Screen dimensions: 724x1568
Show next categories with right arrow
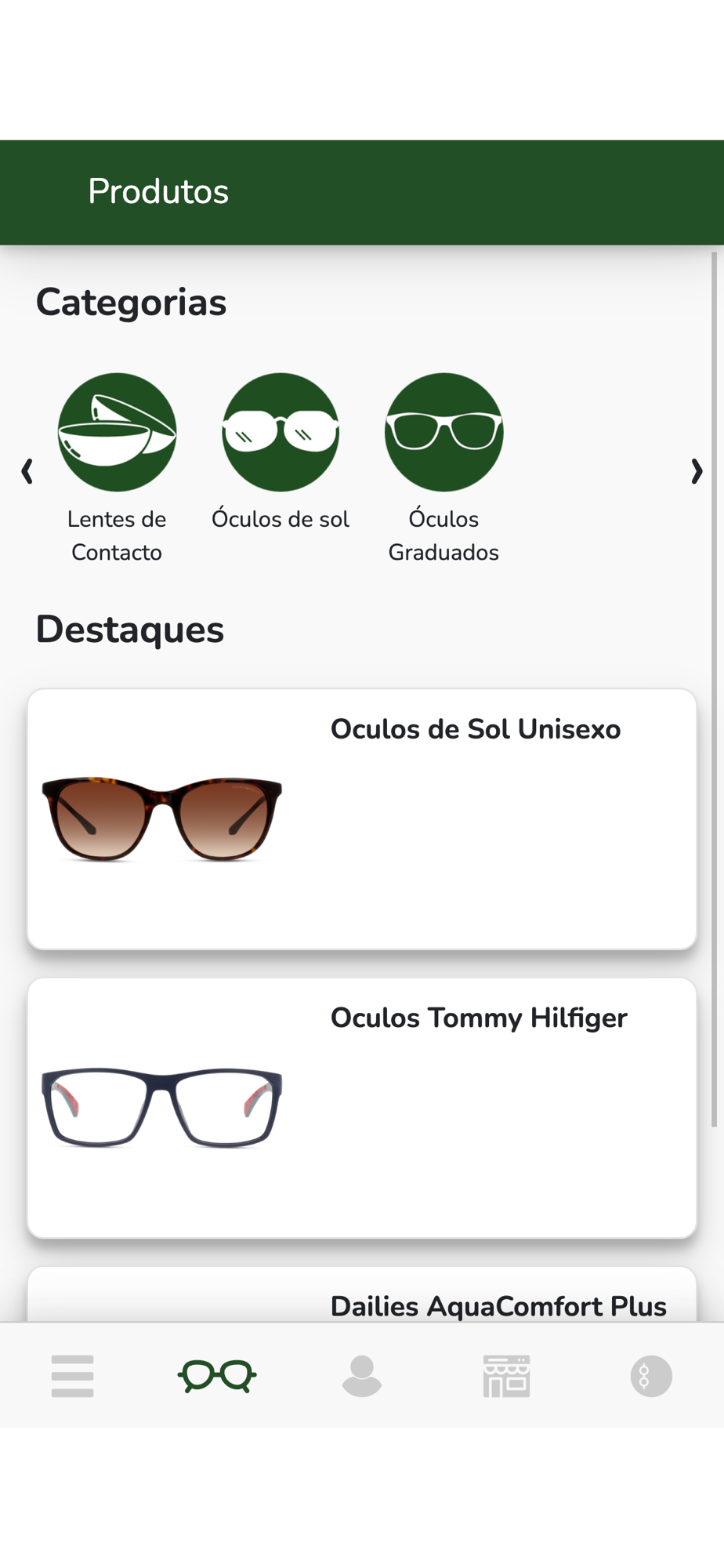pyautogui.click(x=696, y=471)
